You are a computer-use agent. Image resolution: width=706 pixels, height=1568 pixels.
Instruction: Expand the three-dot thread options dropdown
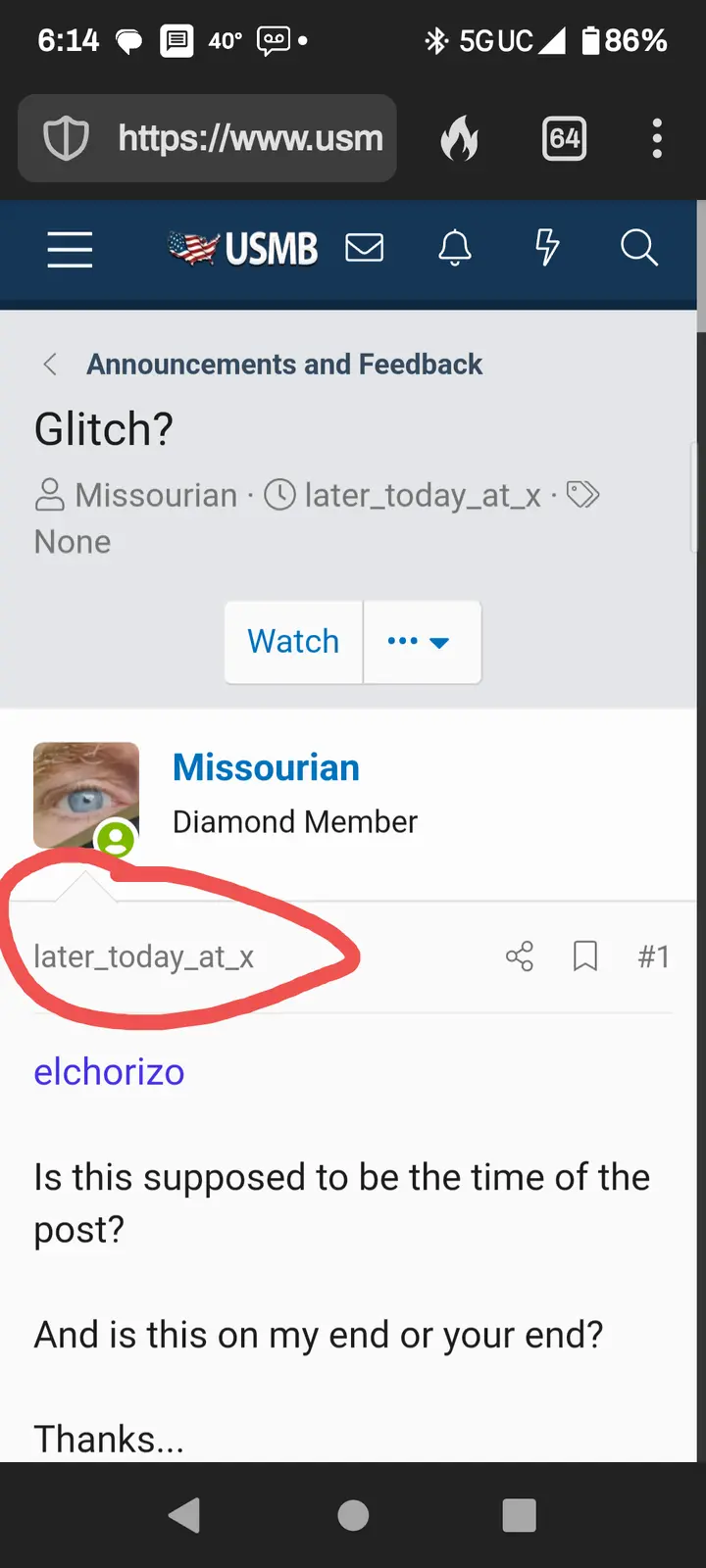coord(420,642)
